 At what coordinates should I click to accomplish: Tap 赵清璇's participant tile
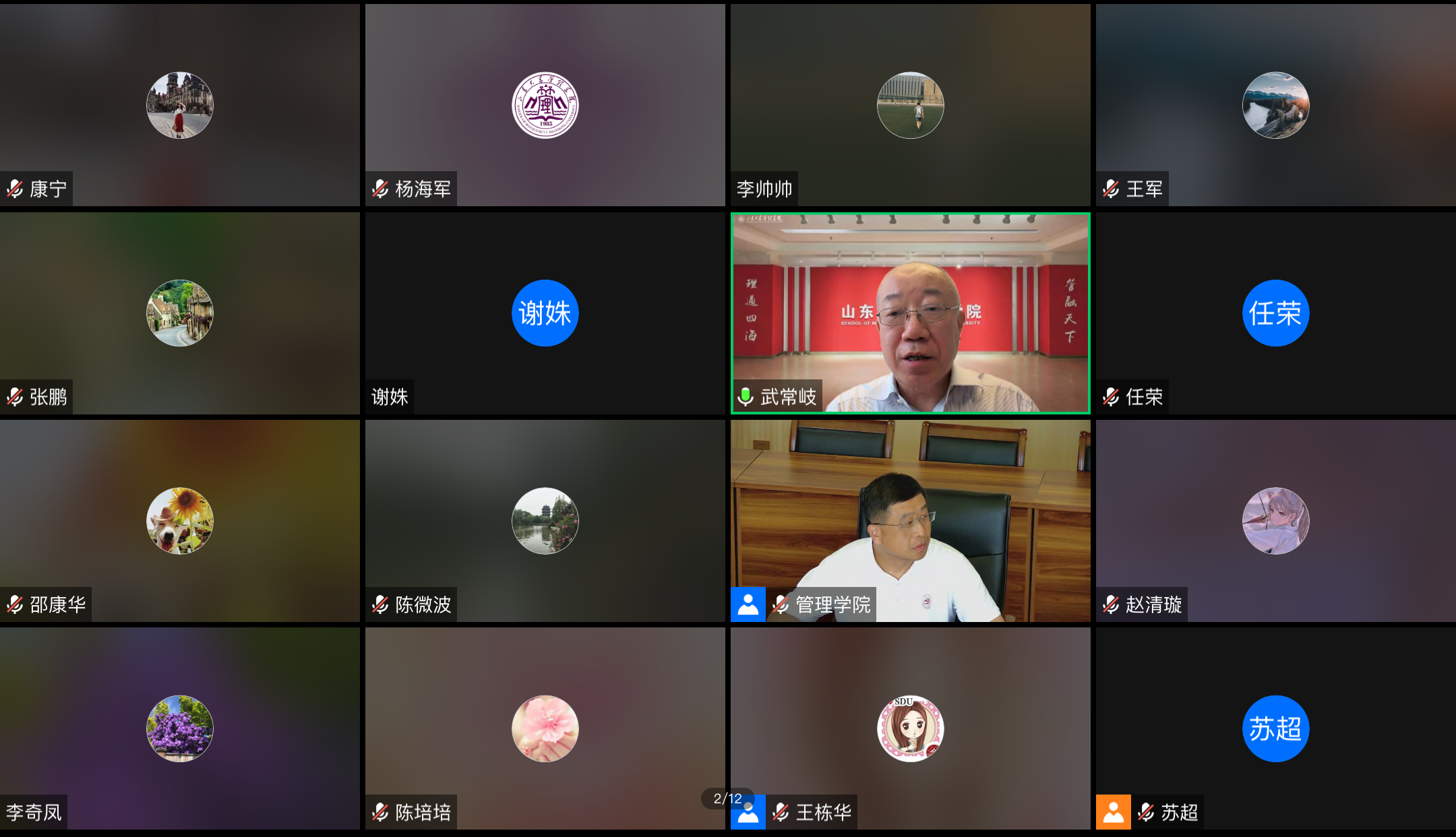pyautogui.click(x=1276, y=521)
